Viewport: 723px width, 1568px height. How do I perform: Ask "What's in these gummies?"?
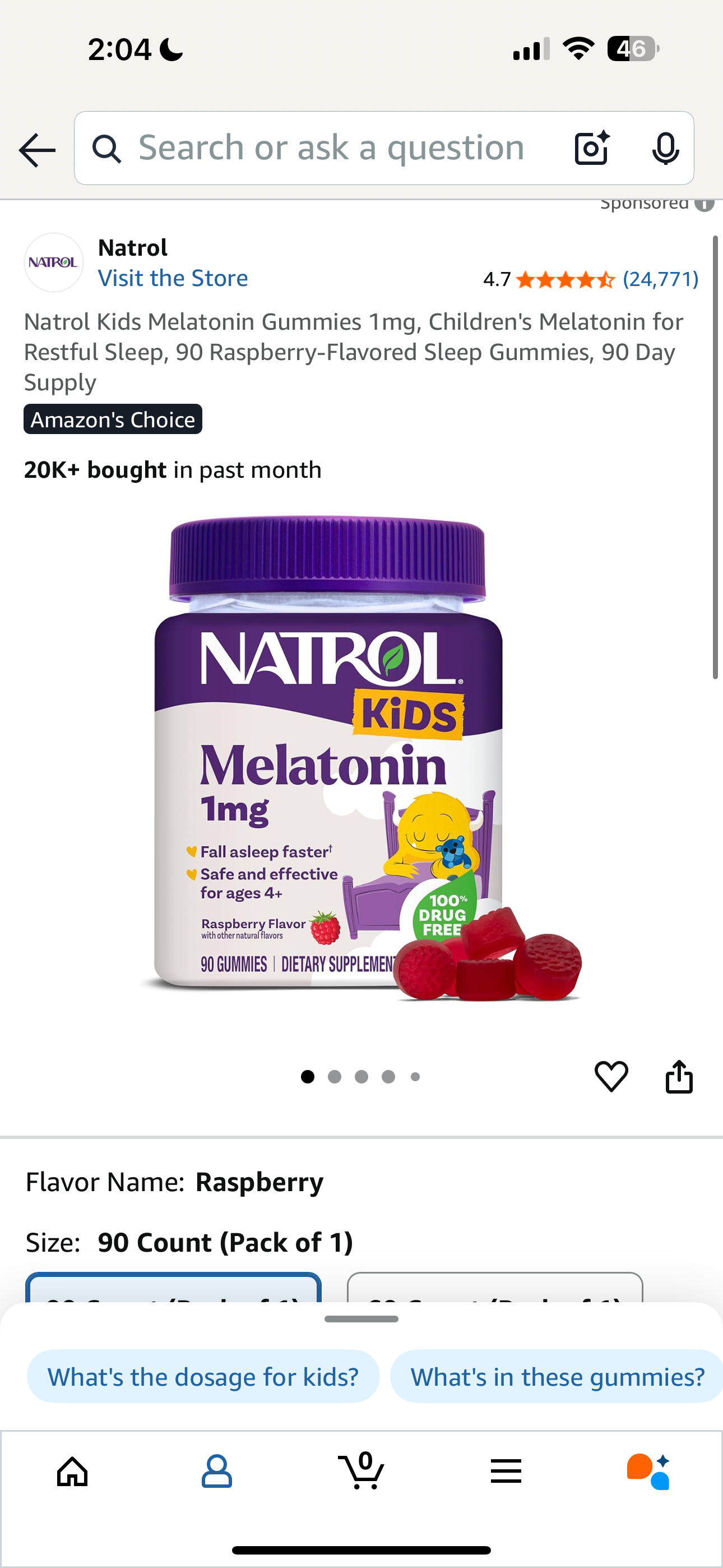pyautogui.click(x=557, y=1377)
